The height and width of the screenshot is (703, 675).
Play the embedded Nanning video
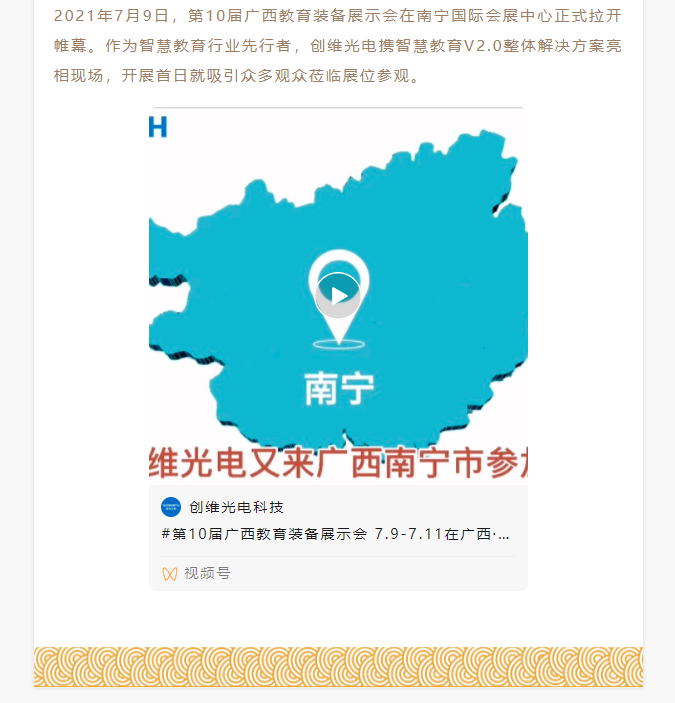[338, 295]
